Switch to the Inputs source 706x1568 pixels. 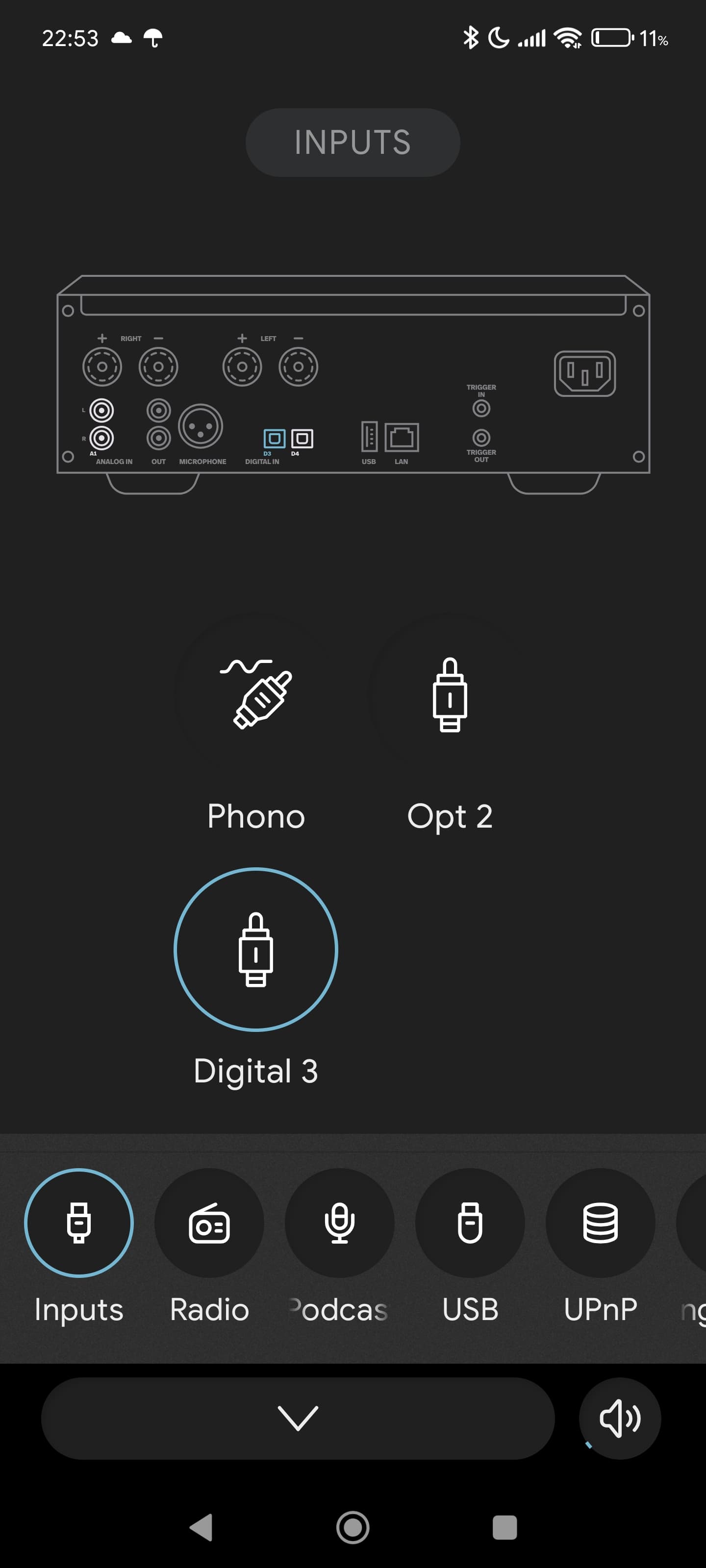79,1222
